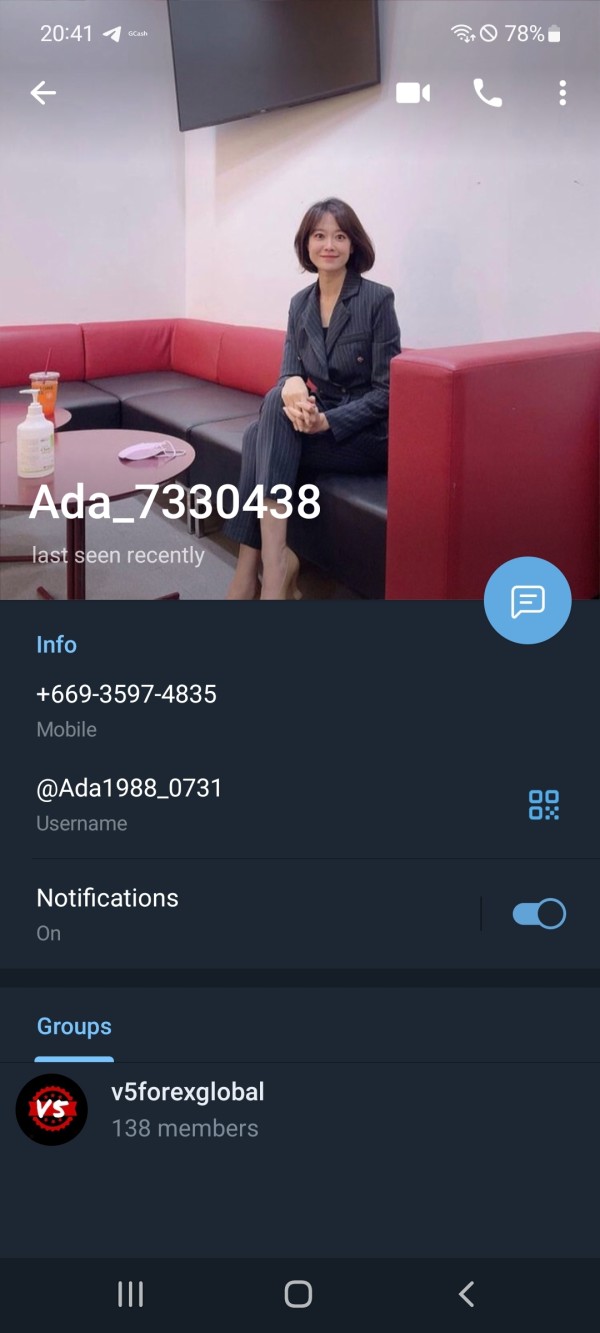Open the three-dot overflow menu
Screen dimensions: 600x1333
[x=562, y=93]
